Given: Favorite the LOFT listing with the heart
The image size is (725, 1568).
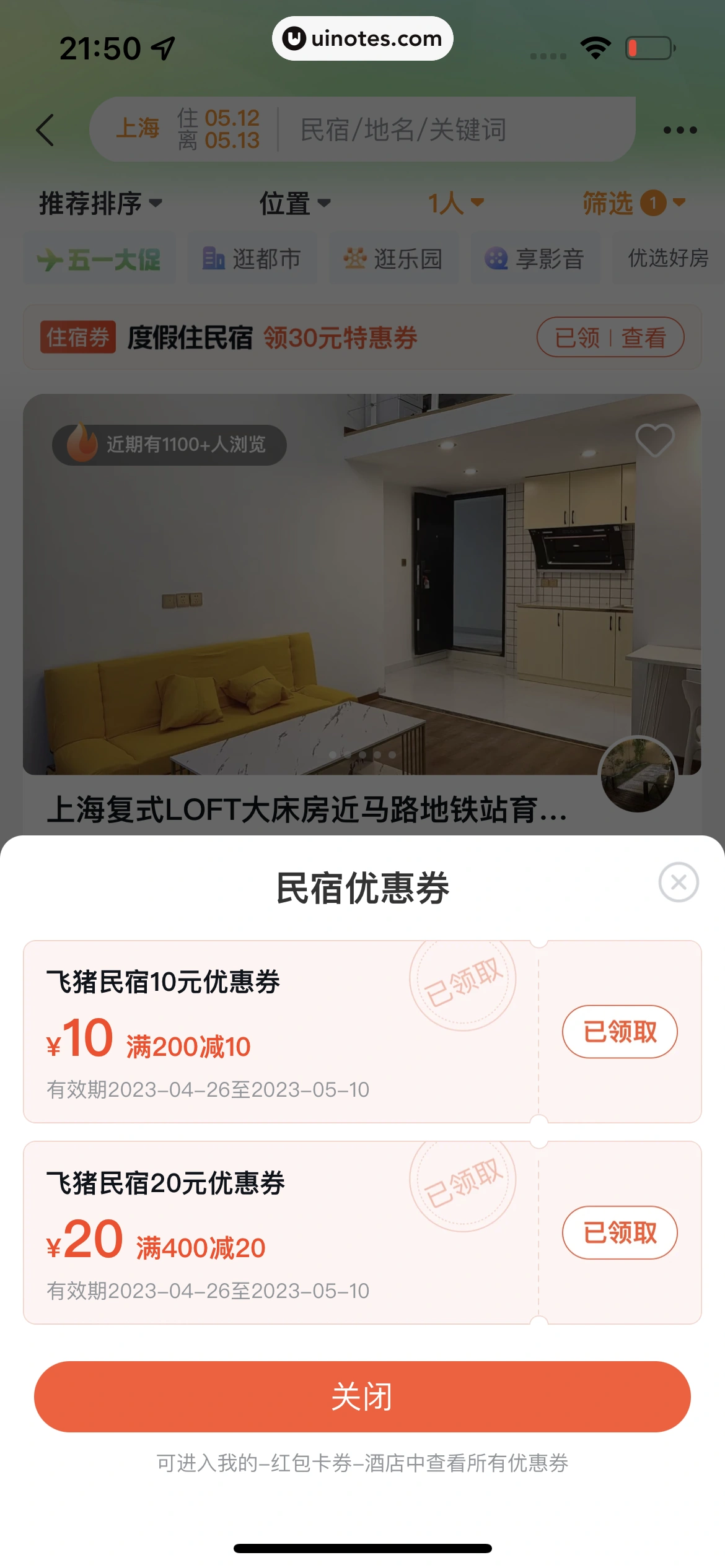Looking at the screenshot, I should tap(654, 440).
